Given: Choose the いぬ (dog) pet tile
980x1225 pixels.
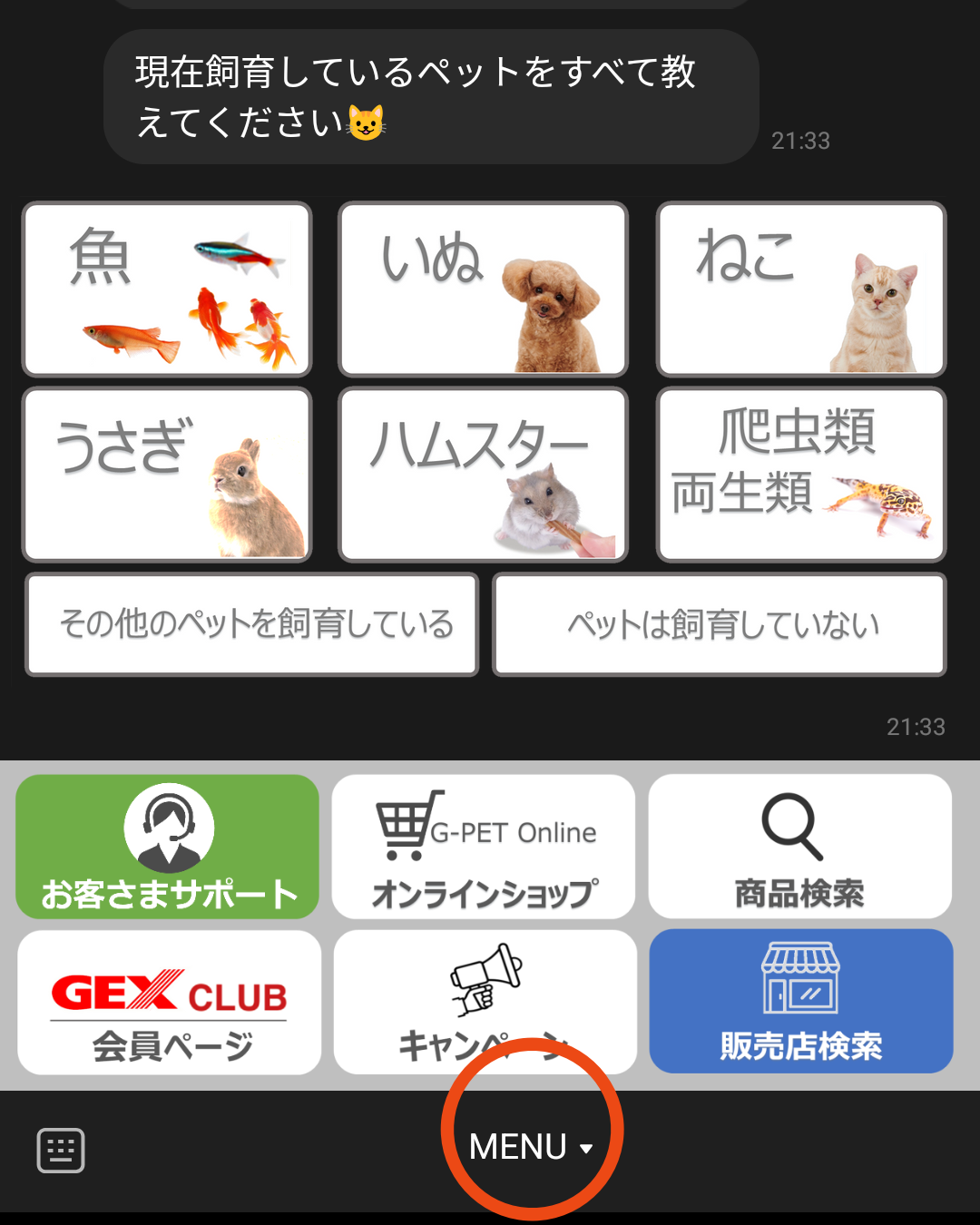Looking at the screenshot, I should pyautogui.click(x=483, y=289).
